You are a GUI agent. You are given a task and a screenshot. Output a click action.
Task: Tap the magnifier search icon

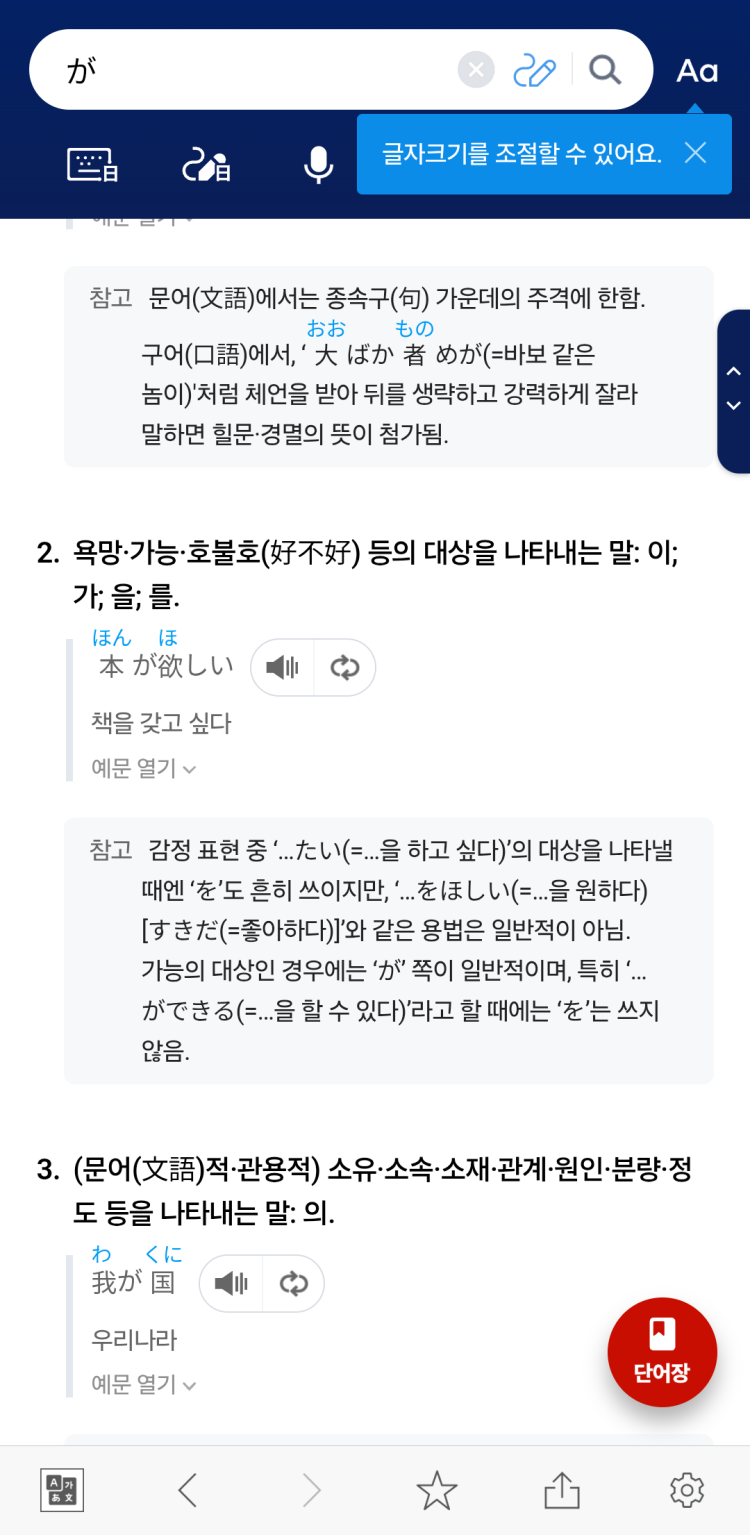click(x=605, y=70)
